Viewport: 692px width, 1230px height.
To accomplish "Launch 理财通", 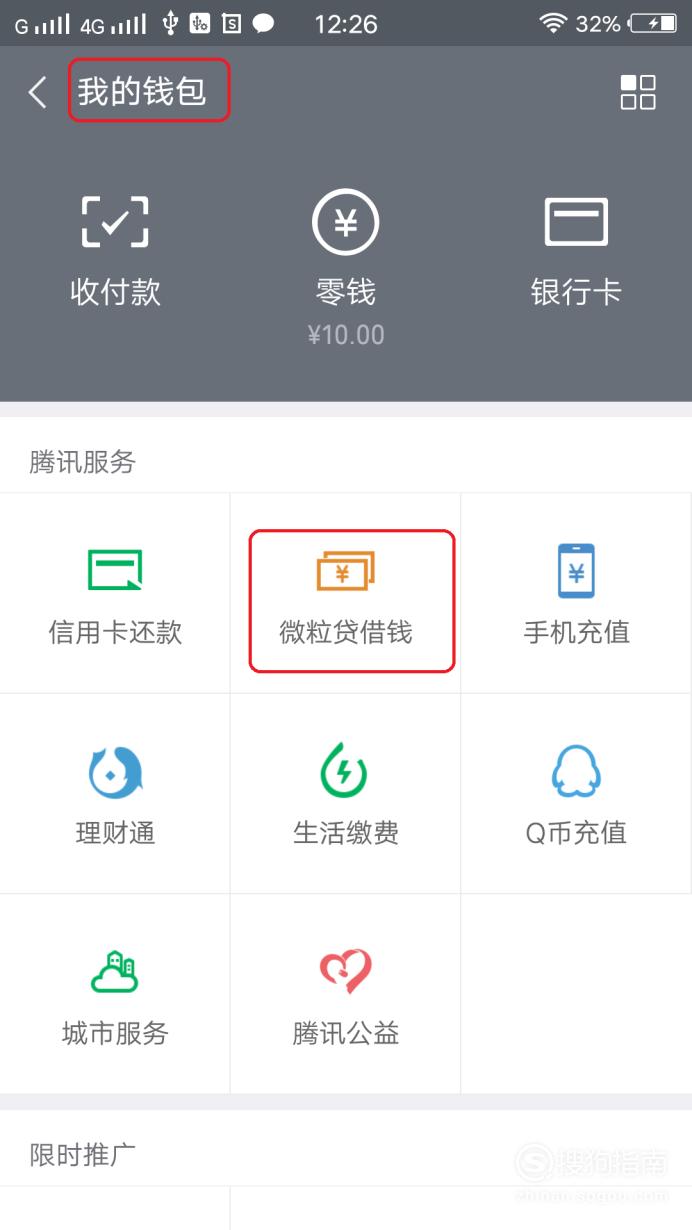I will [x=115, y=794].
